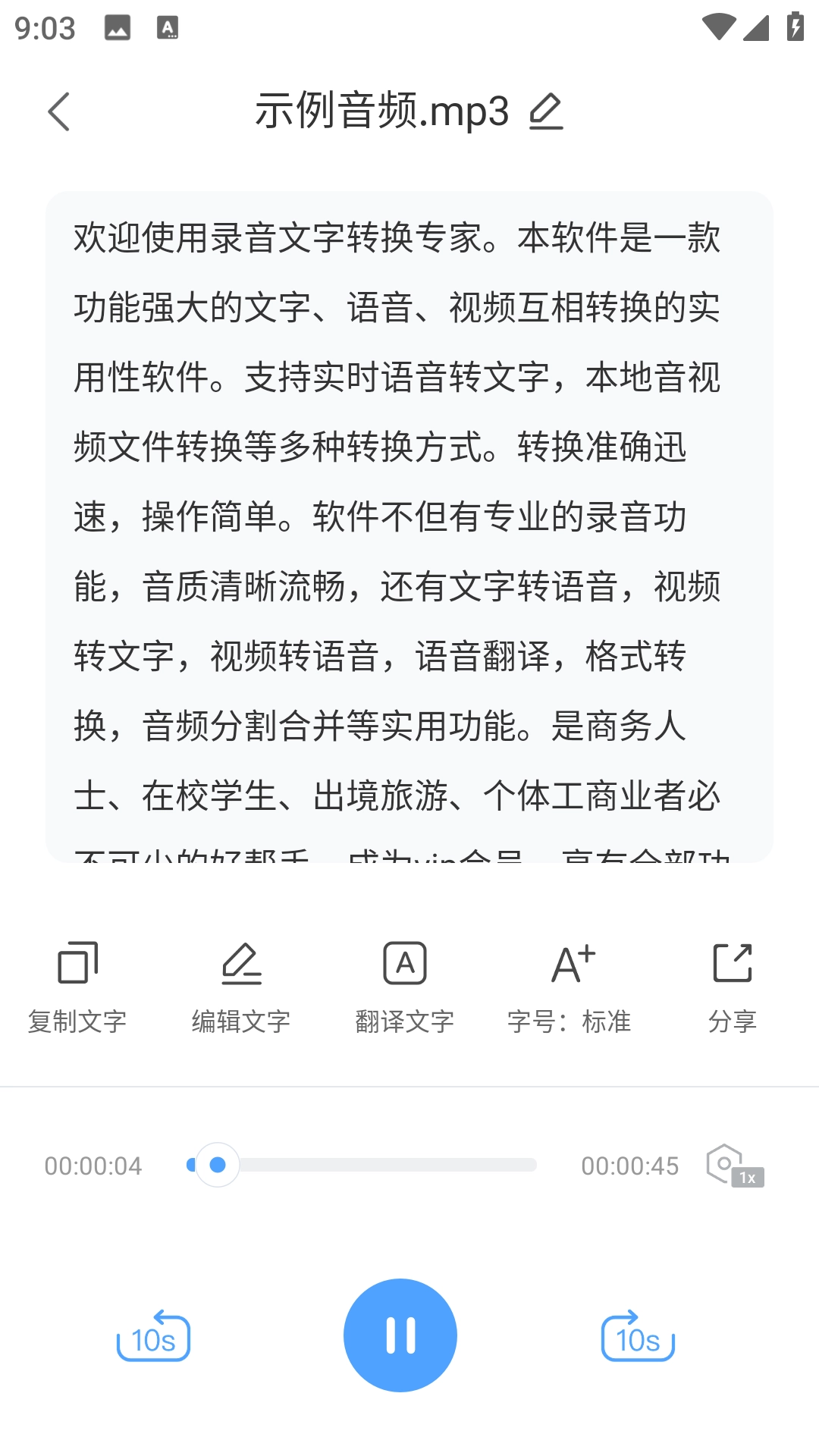Open the photos notification icon in status bar
819x1456 pixels.
click(118, 29)
